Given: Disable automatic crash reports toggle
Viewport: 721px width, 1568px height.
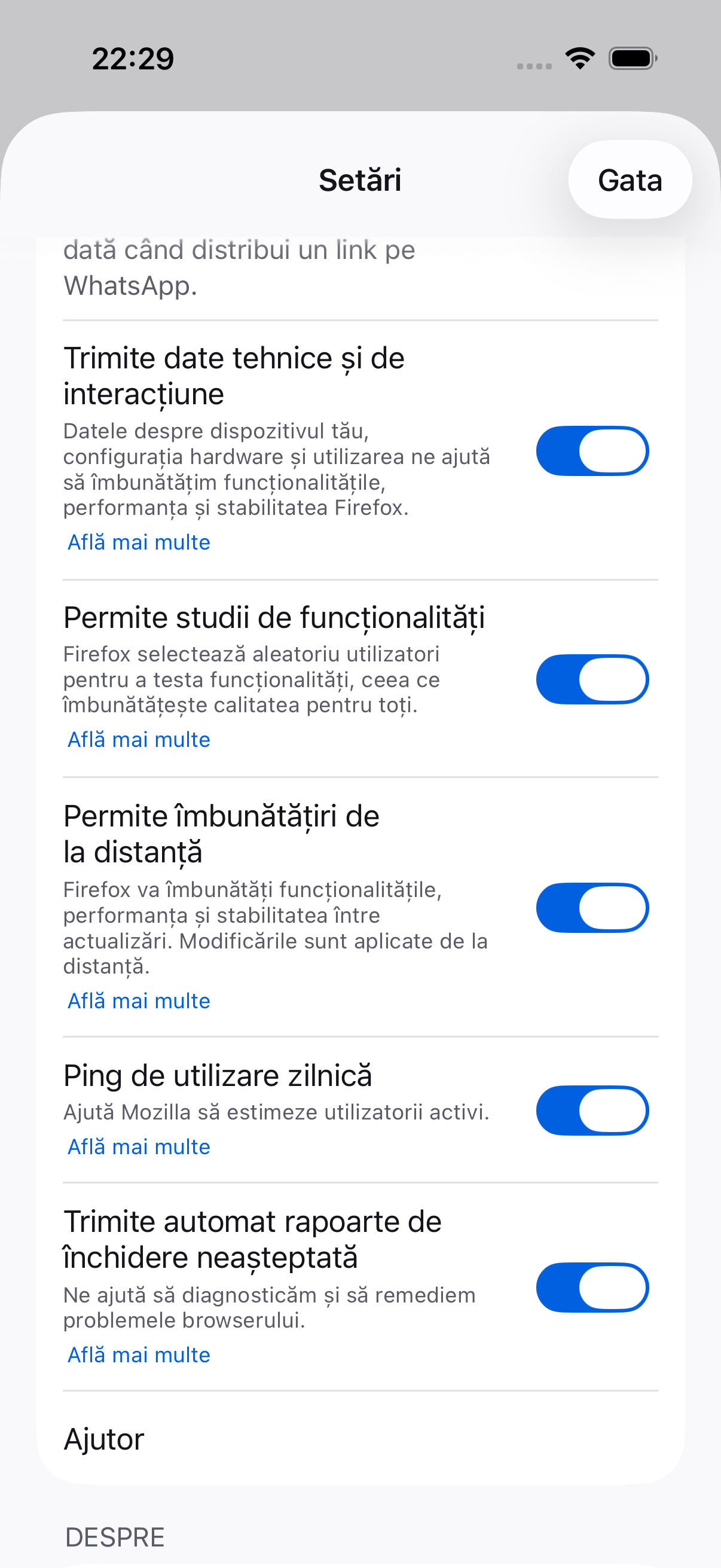Looking at the screenshot, I should 592,1288.
